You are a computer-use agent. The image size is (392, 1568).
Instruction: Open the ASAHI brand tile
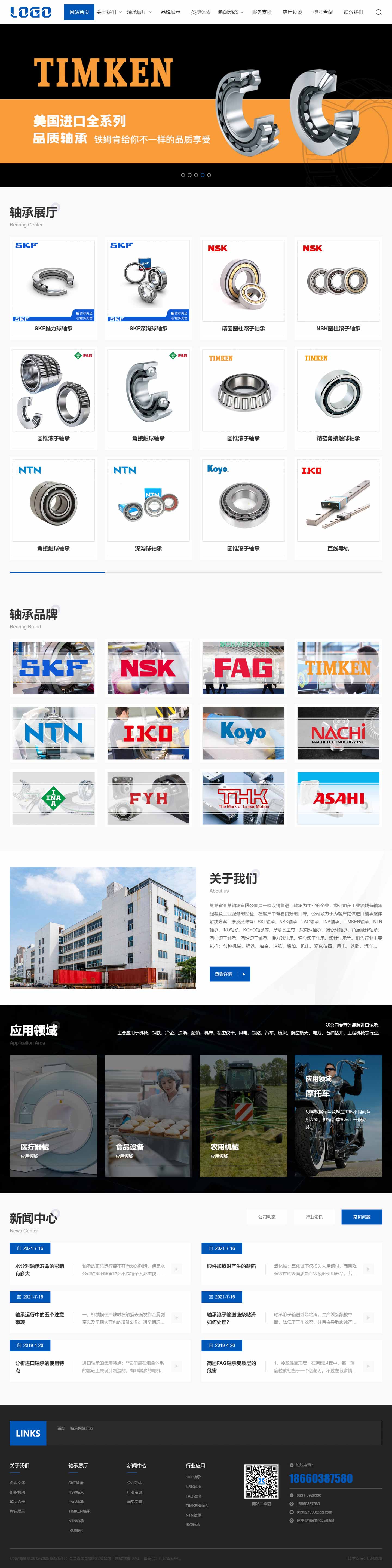click(338, 798)
